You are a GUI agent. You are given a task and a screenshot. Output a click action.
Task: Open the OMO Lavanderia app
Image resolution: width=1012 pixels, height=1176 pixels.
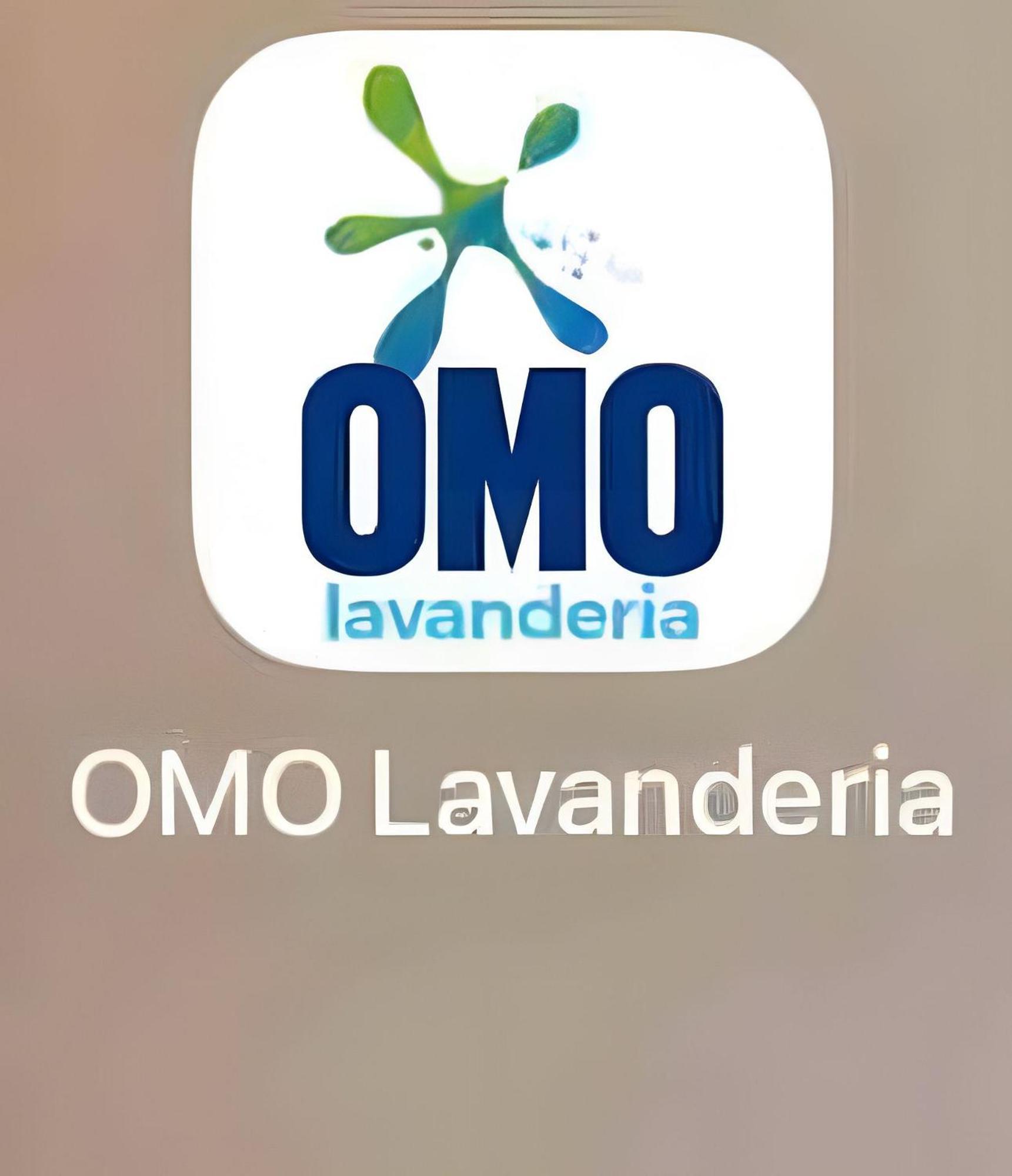click(512, 351)
